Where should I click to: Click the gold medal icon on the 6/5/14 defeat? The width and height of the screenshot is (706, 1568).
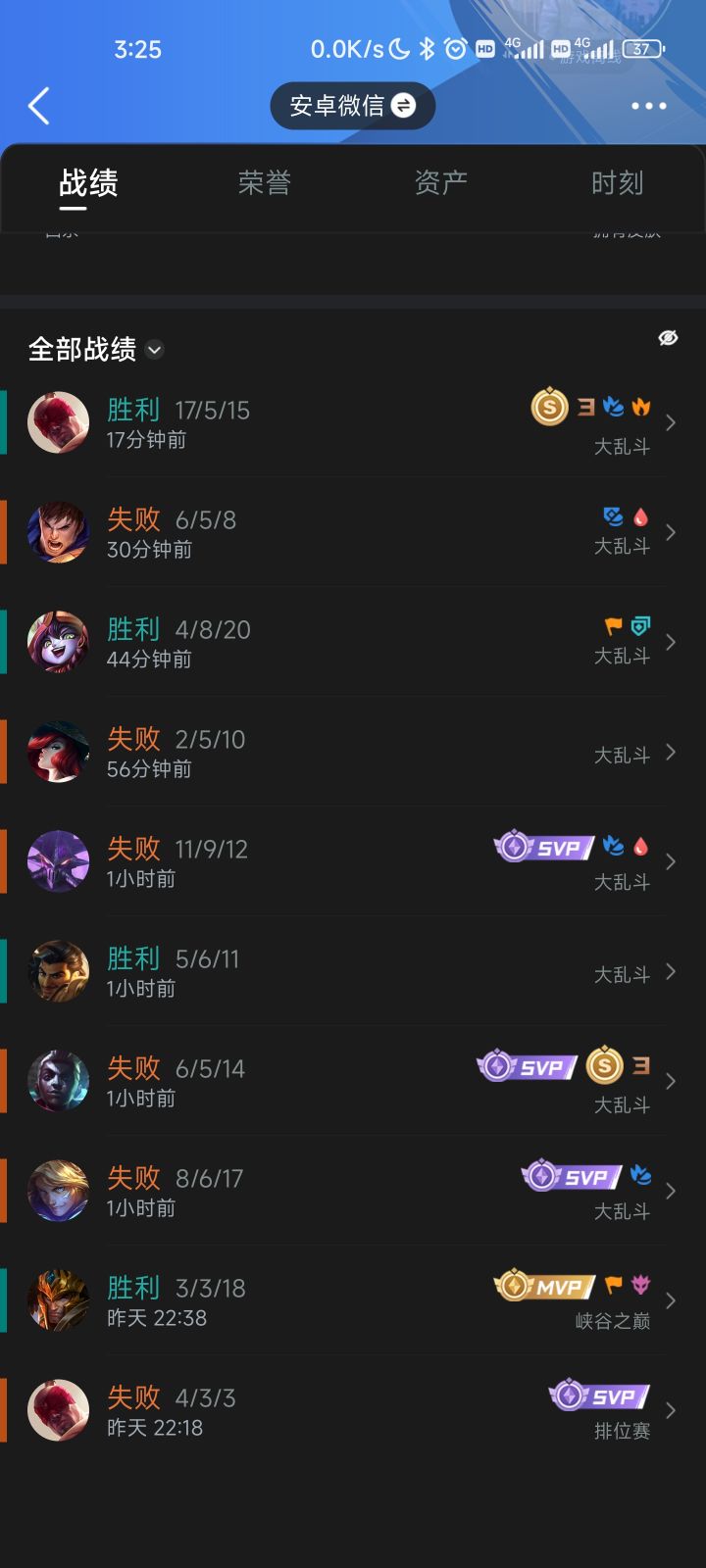[603, 1065]
